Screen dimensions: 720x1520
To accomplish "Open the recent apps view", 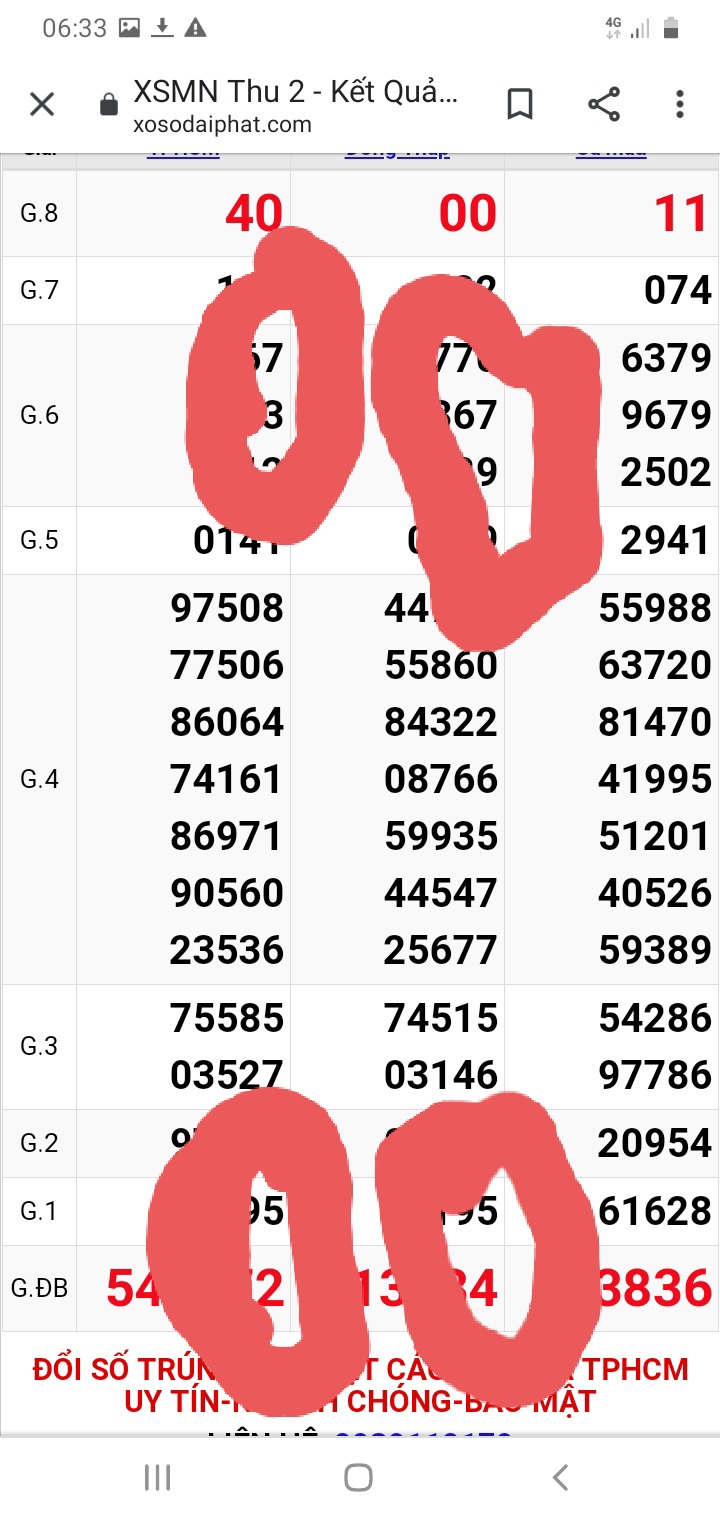I will (157, 1477).
